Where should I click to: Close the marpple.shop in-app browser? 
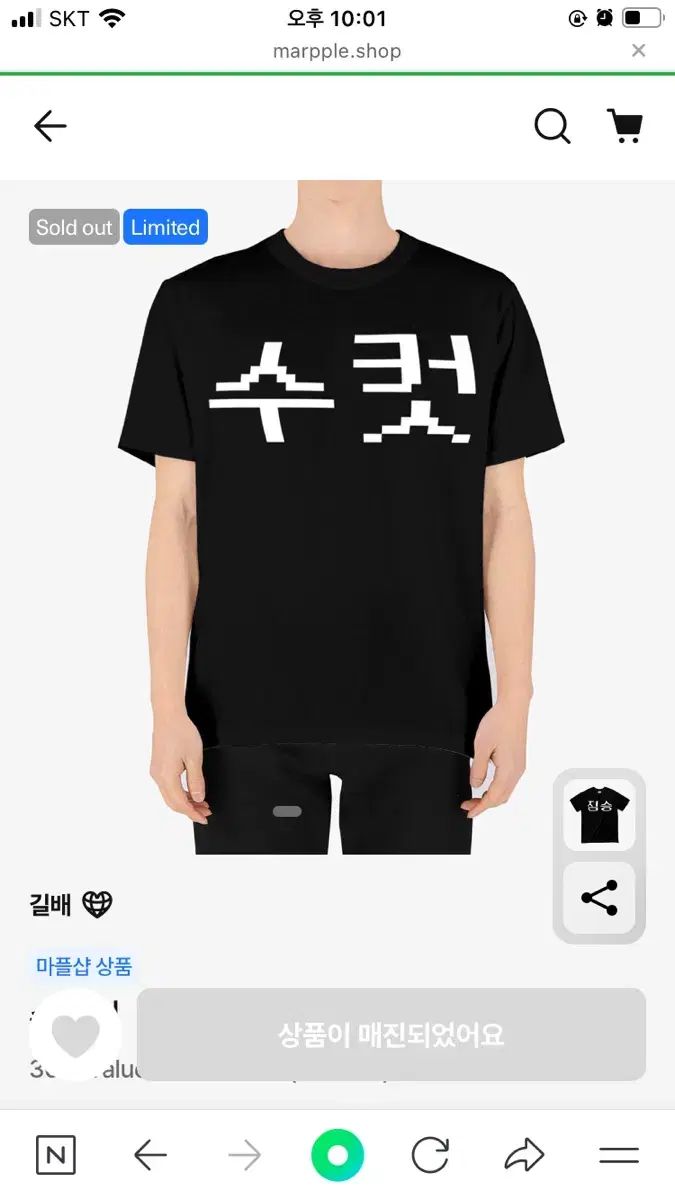(x=639, y=51)
